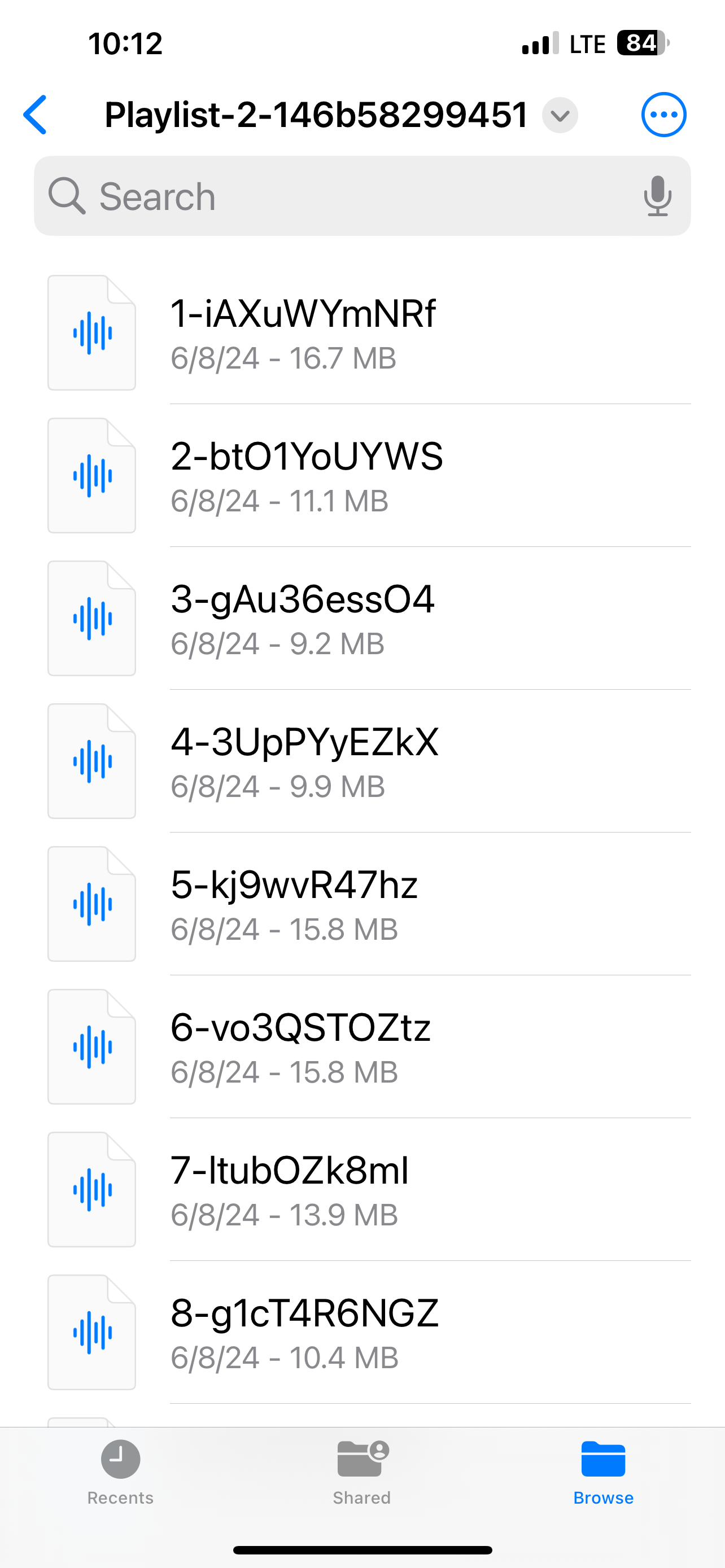Go back to the previous folder
Viewport: 725px width, 1568px height.
coord(36,115)
